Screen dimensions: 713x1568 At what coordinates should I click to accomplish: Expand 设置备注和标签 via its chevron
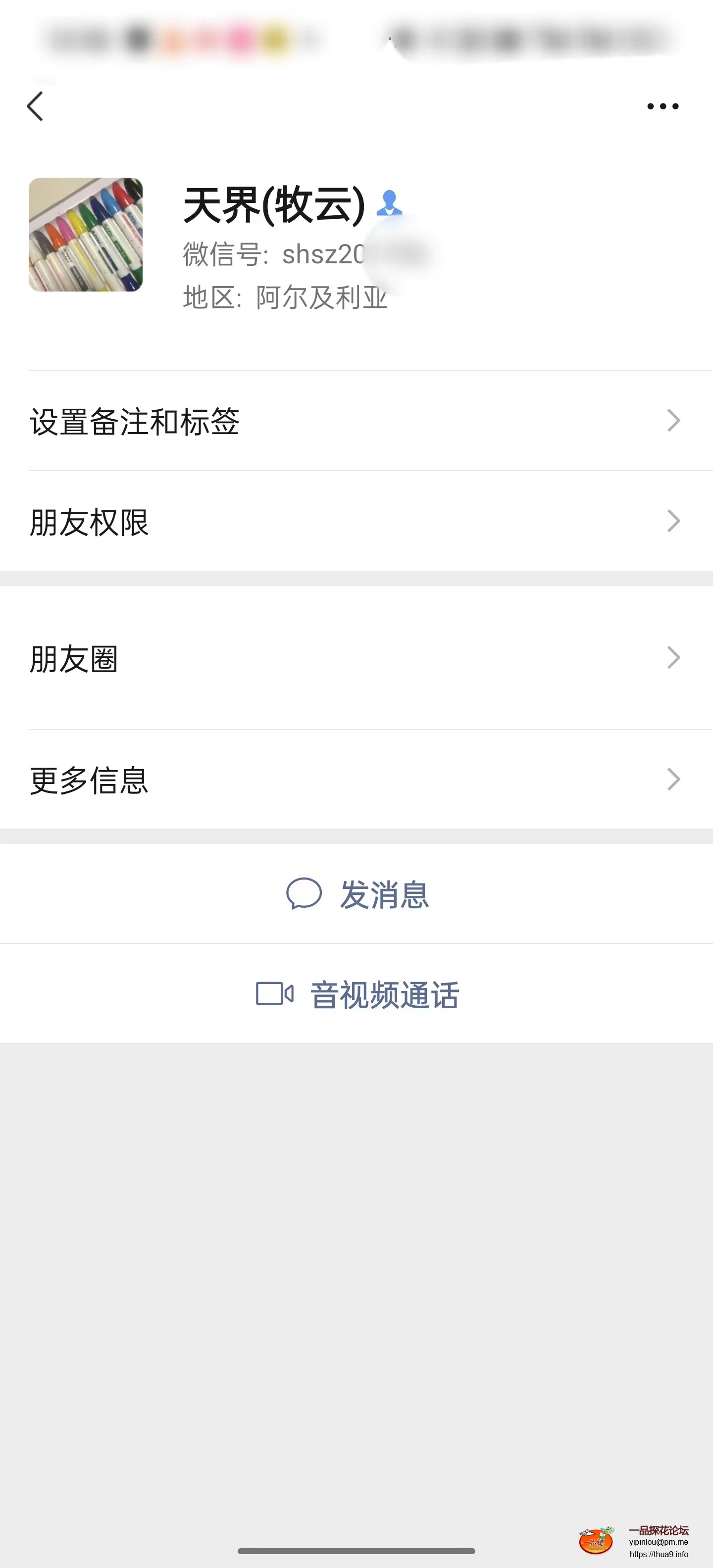point(672,419)
